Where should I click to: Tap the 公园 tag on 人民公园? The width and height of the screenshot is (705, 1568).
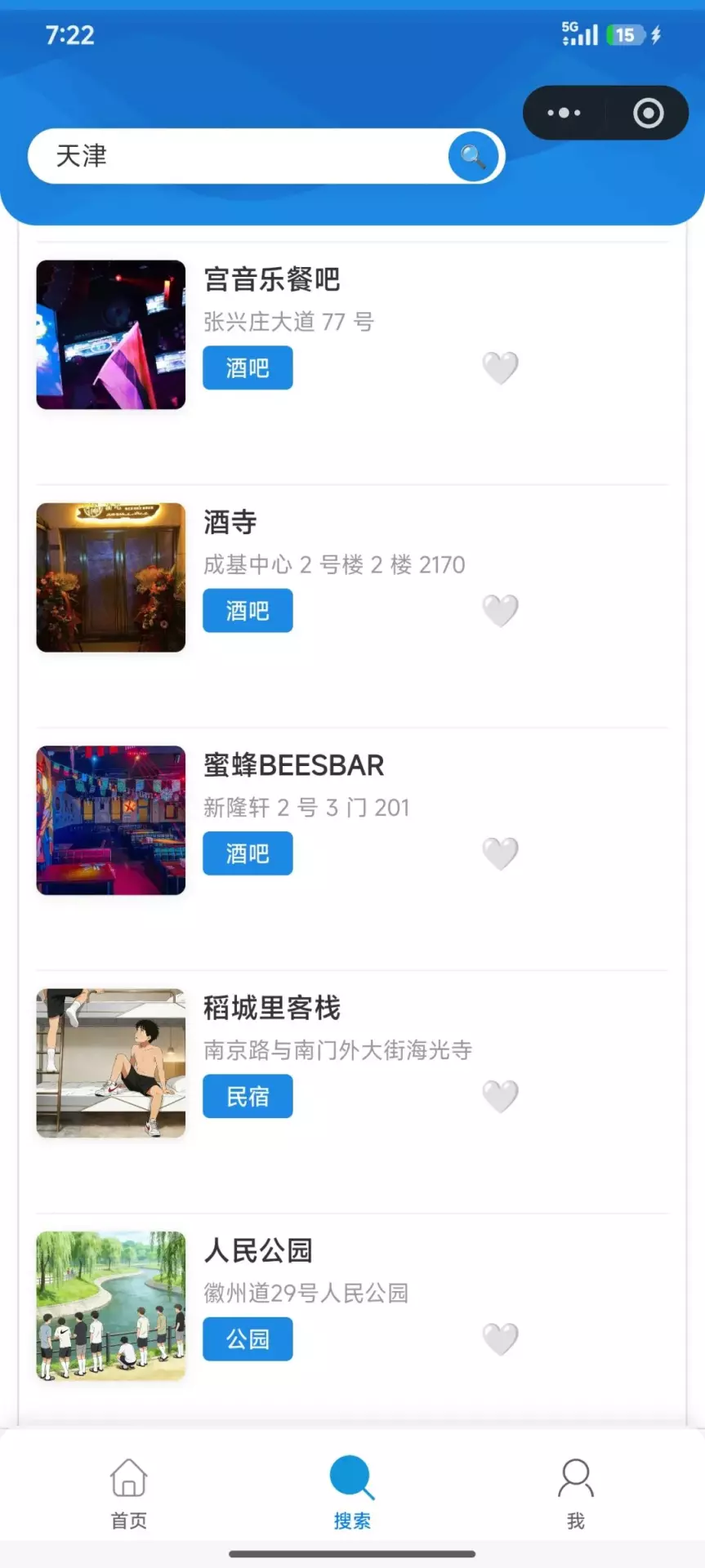[x=248, y=1339]
